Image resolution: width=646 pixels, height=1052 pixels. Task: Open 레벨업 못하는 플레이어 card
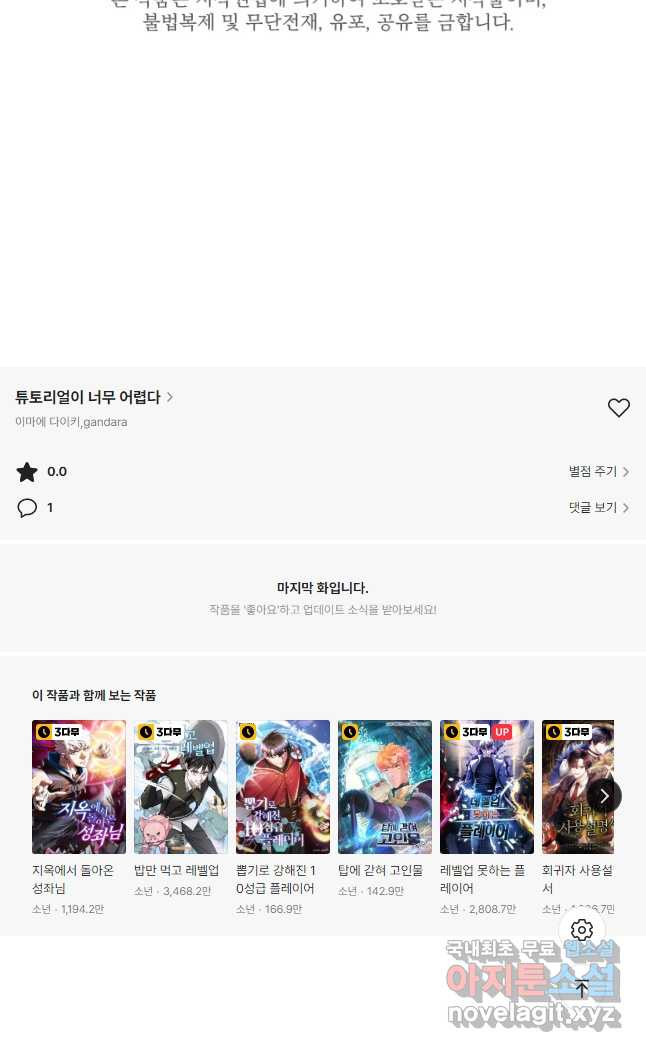coord(487,786)
